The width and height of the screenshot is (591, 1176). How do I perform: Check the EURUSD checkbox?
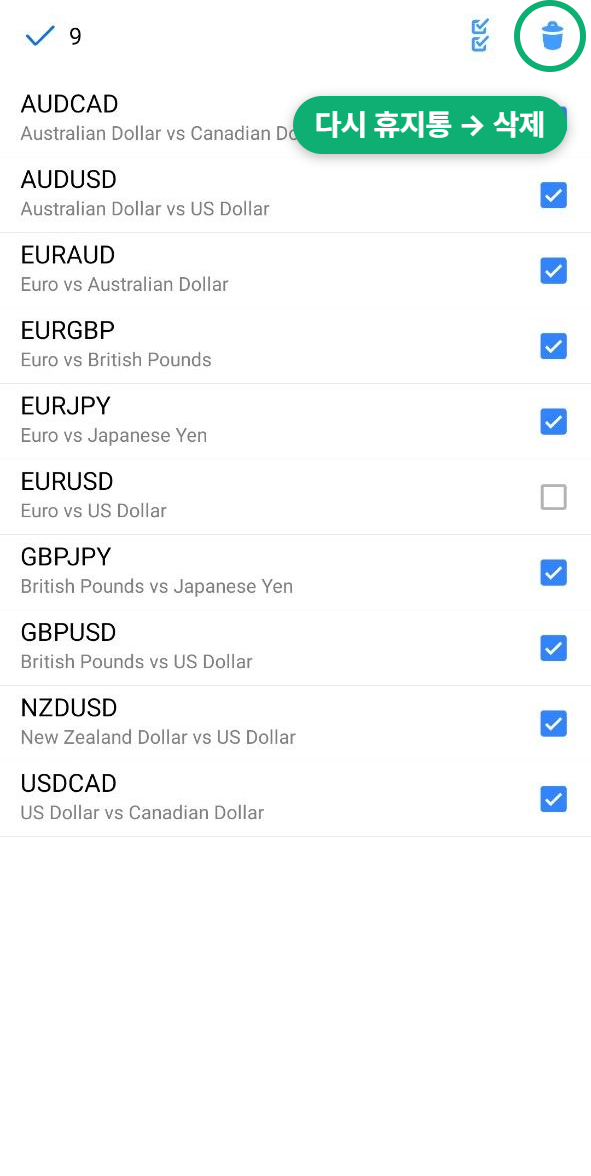click(554, 497)
